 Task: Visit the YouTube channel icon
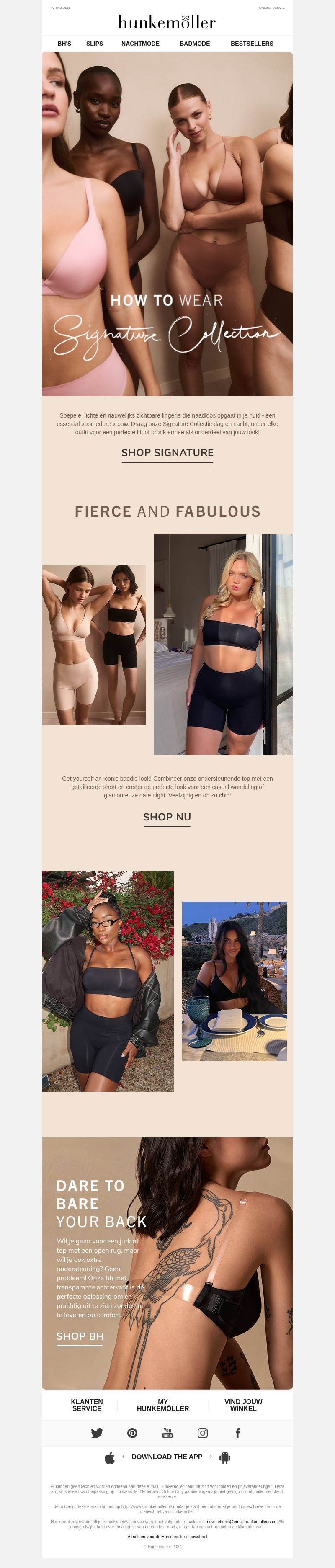point(167,1433)
